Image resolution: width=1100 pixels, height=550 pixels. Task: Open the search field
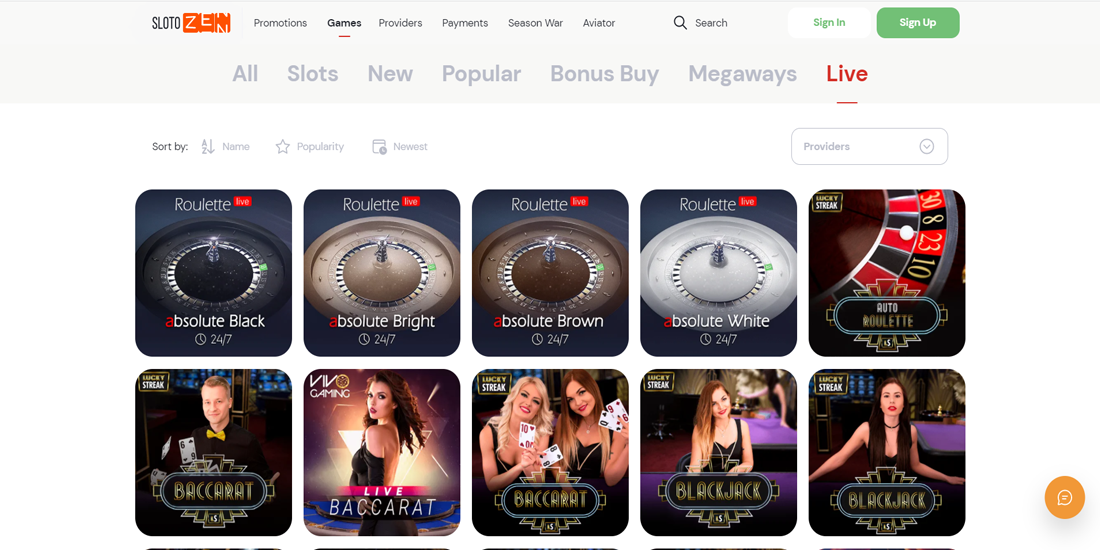tap(701, 23)
